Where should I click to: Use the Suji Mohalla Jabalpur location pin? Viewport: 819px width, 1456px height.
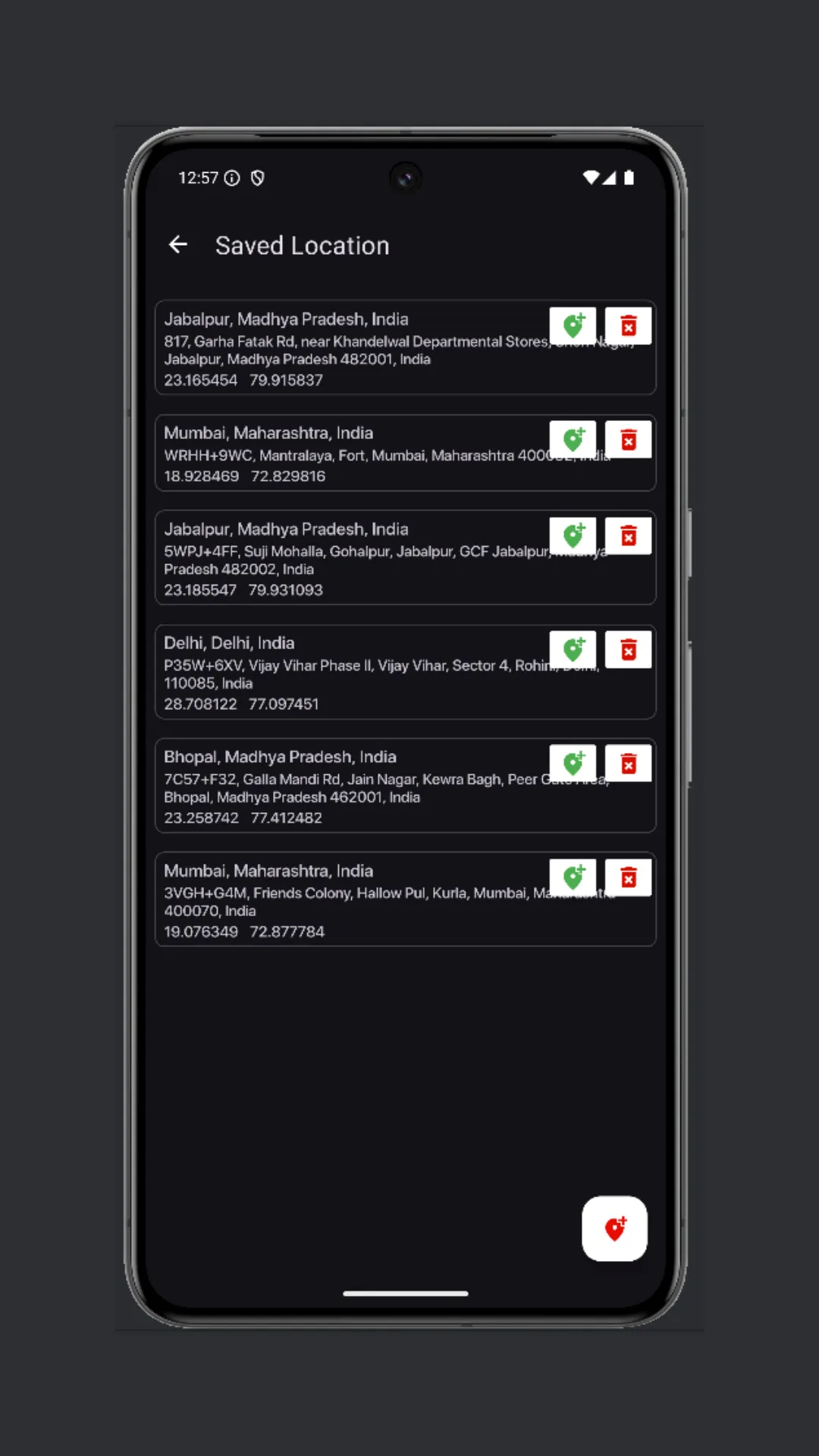(573, 536)
